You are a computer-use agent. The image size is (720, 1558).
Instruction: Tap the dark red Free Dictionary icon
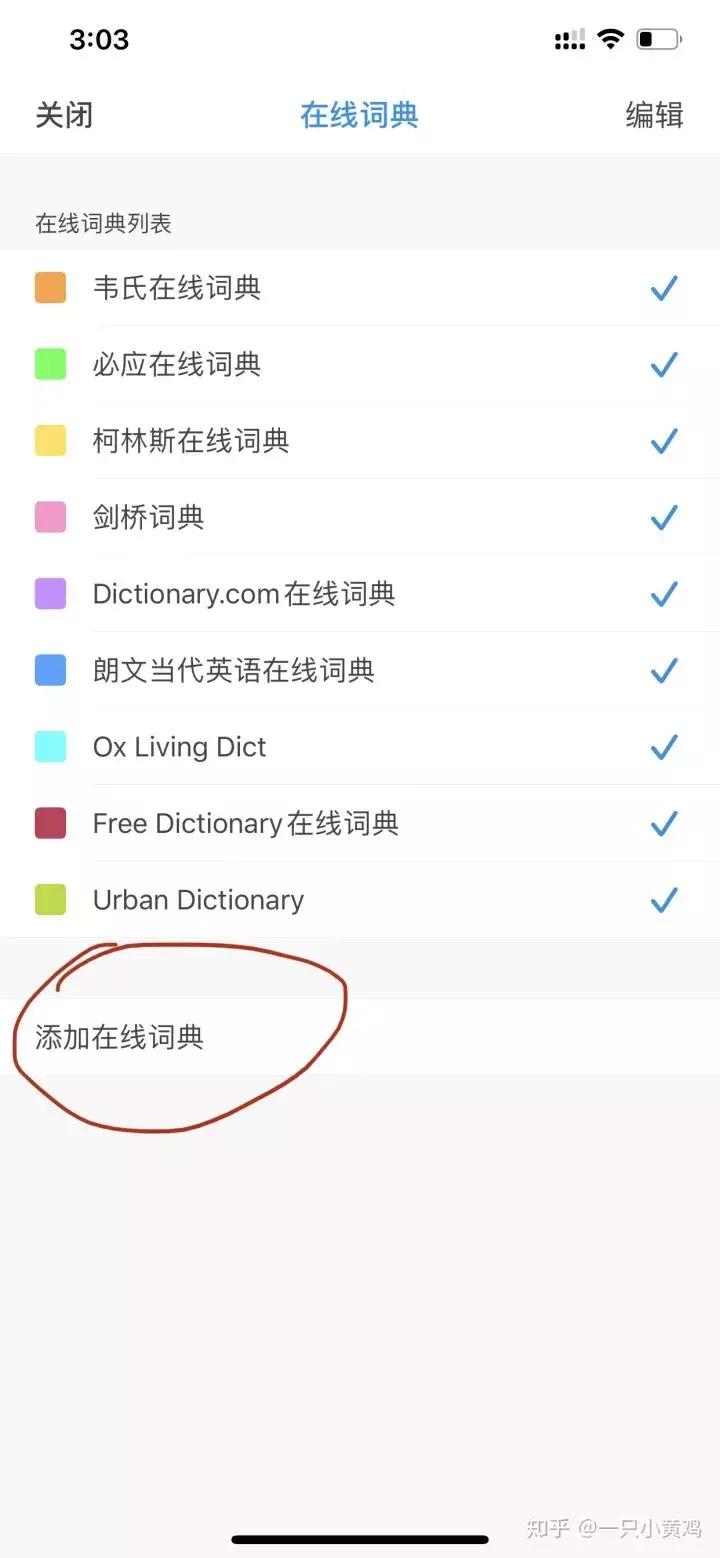50,823
